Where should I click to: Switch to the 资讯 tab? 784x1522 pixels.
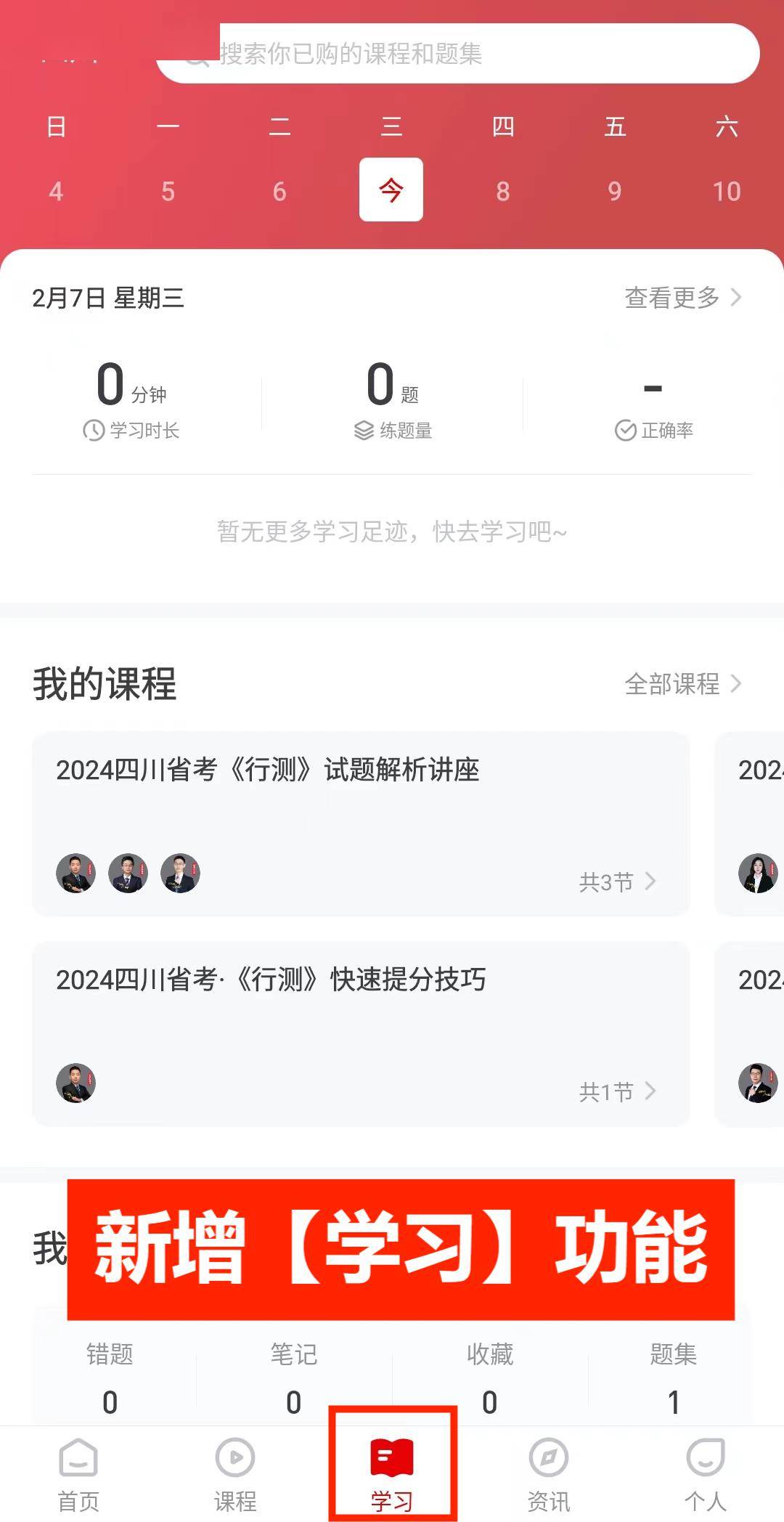click(549, 1476)
